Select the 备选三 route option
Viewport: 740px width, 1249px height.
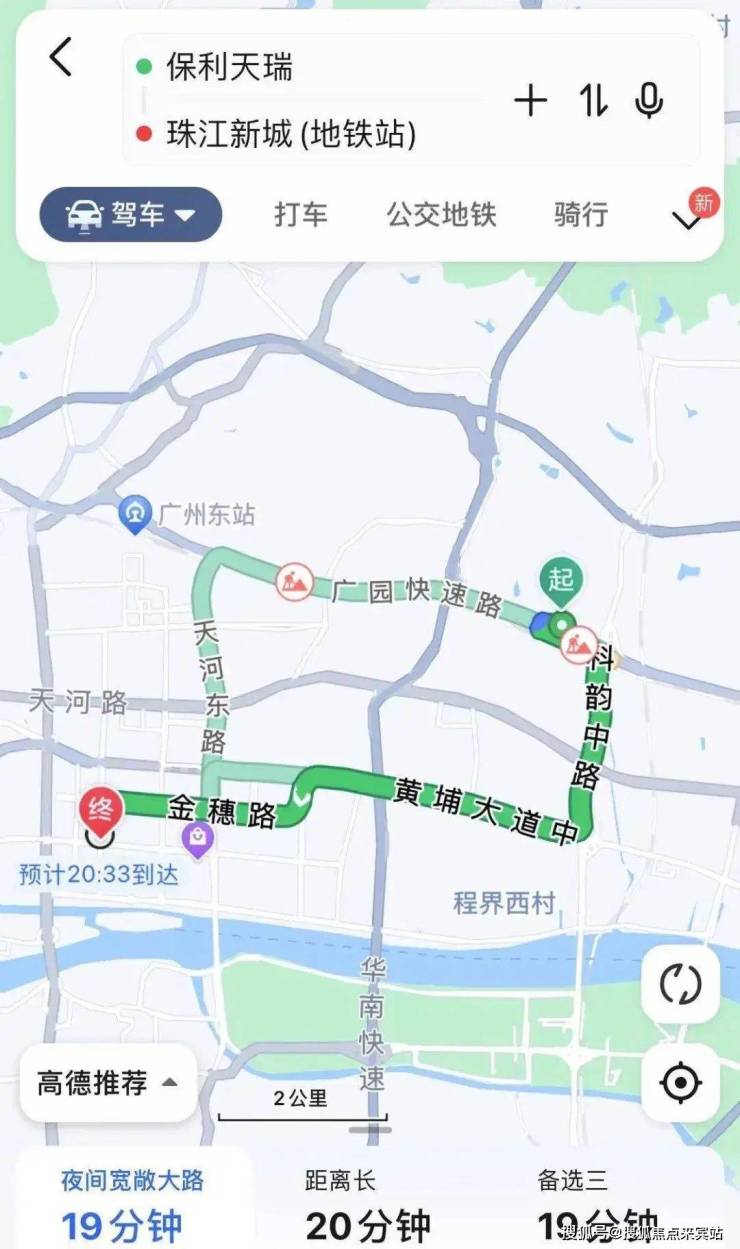coord(598,1205)
